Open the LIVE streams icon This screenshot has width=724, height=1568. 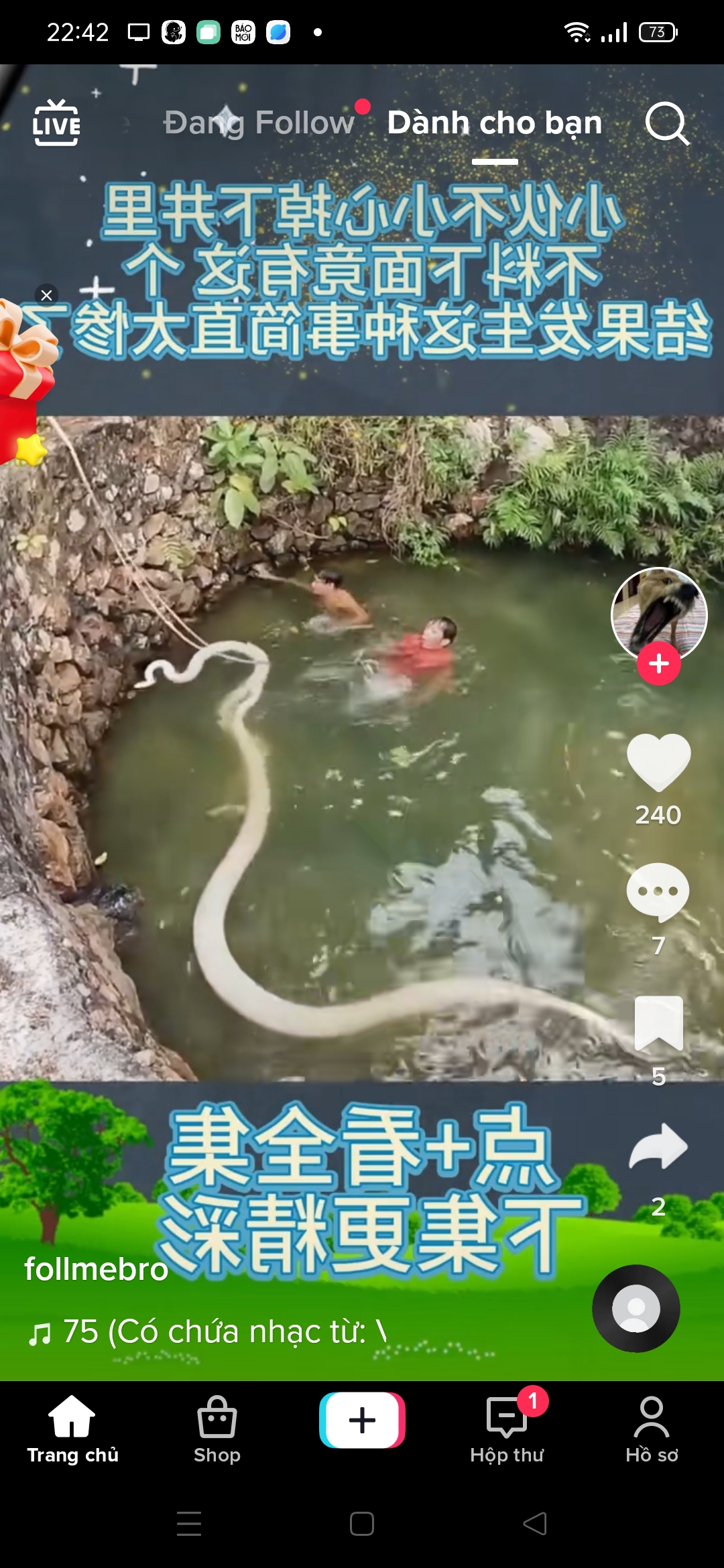click(56, 123)
